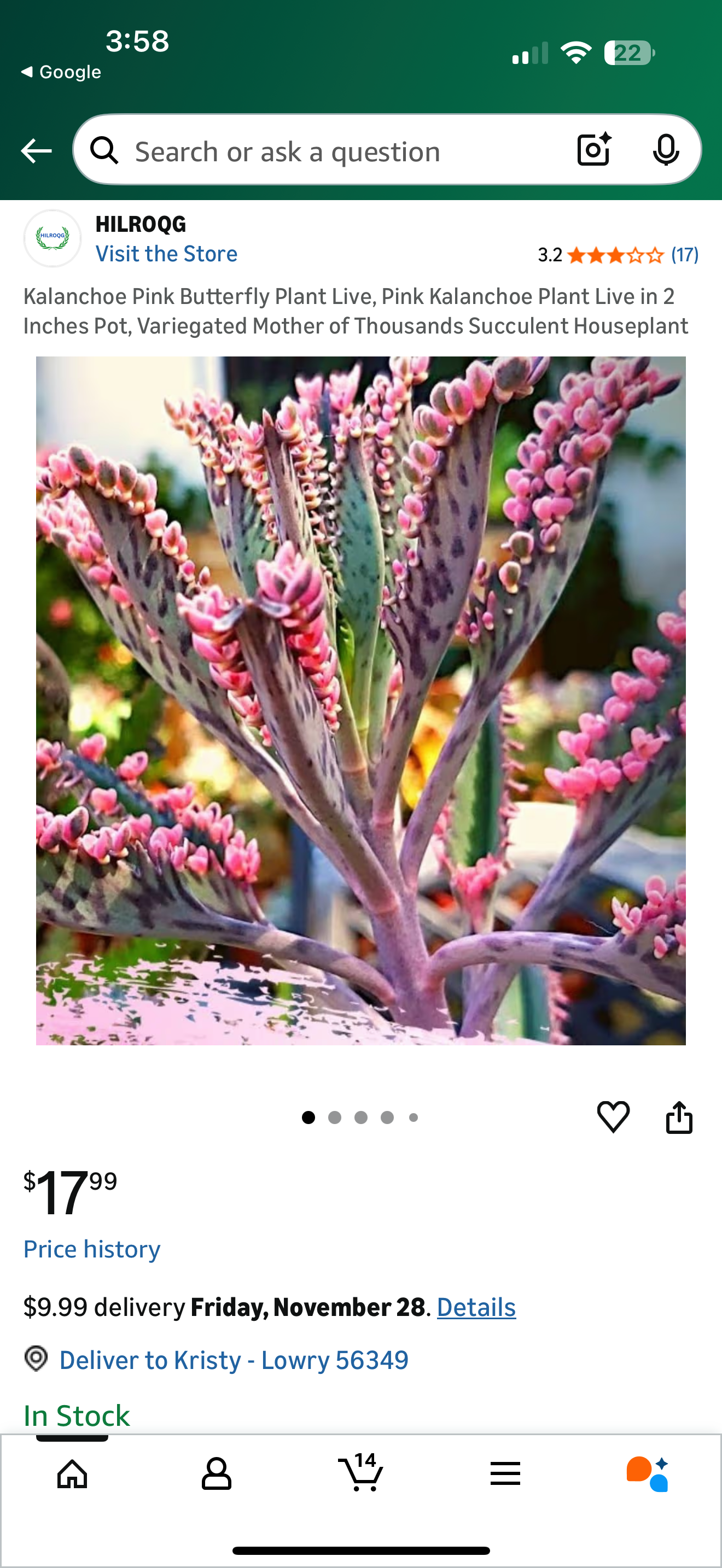
Task: Open the hamburger menu tab
Action: click(505, 1473)
